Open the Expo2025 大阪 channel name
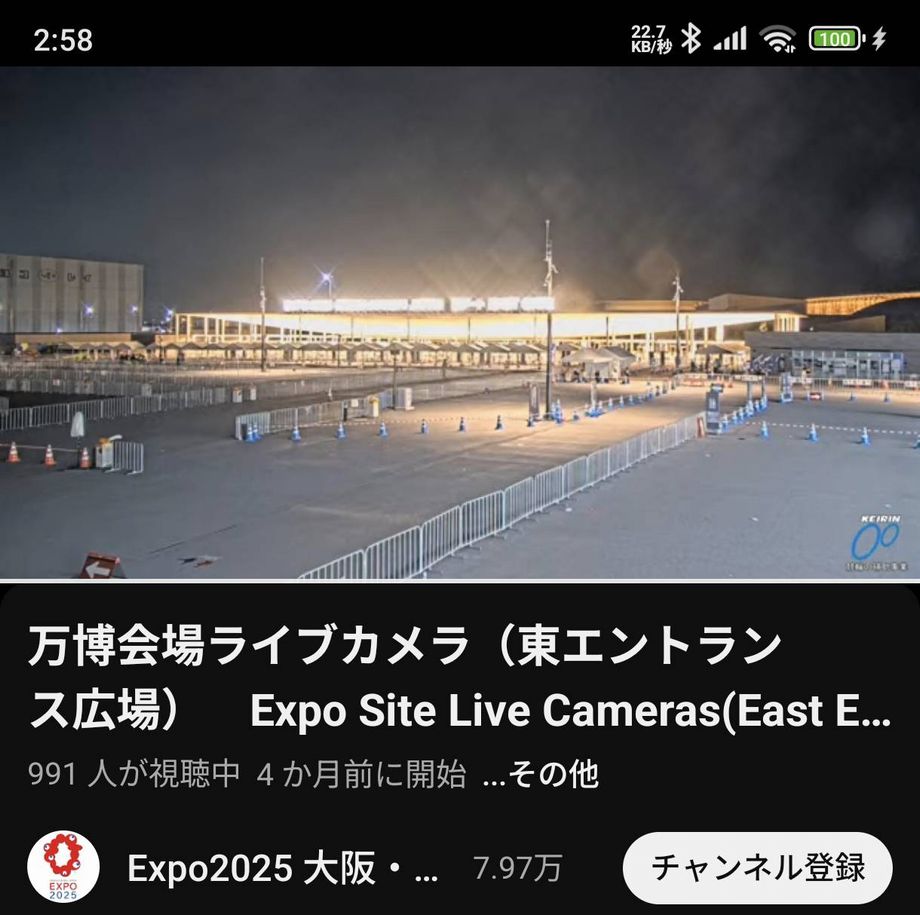 pos(282,869)
